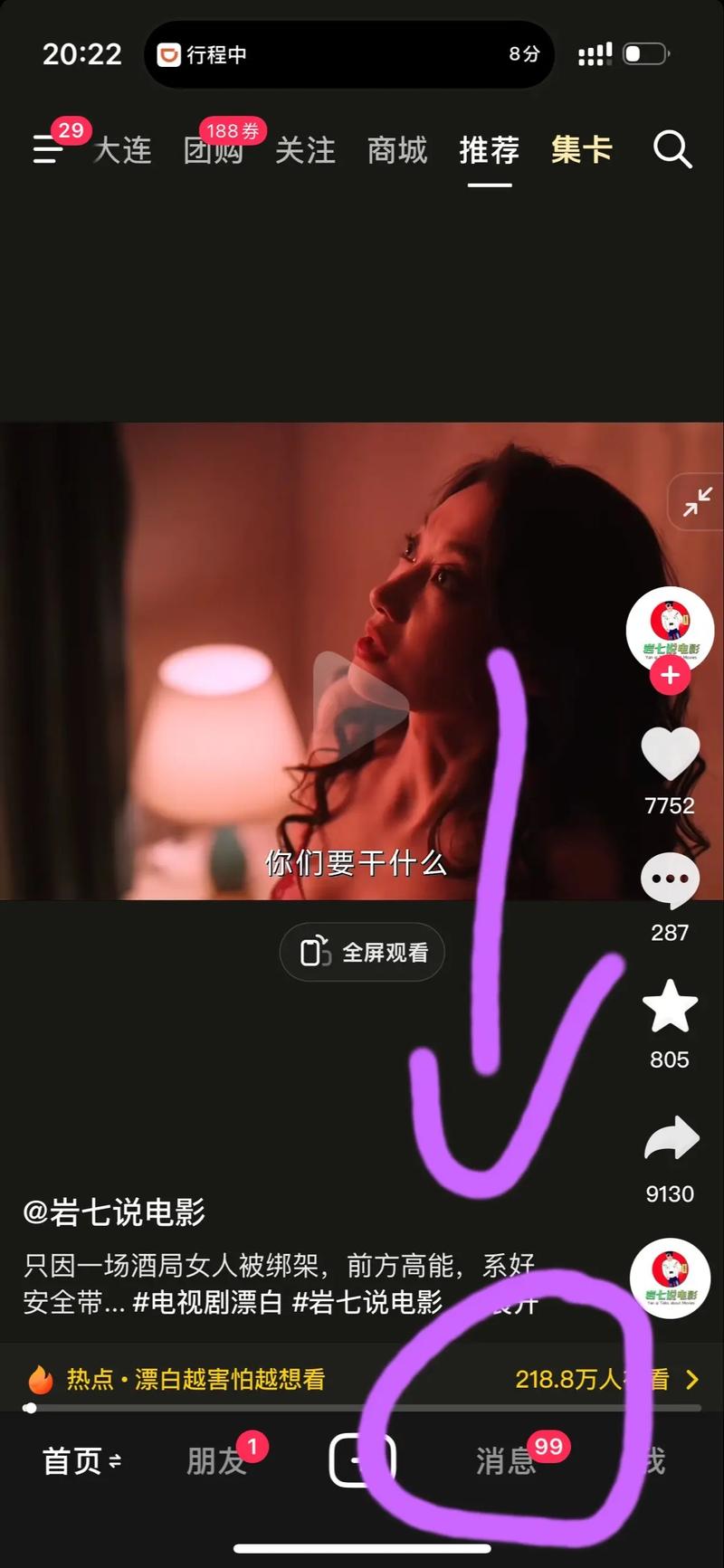The height and width of the screenshot is (1568, 724).
Task: Open the 商城 tab
Action: pos(397,150)
